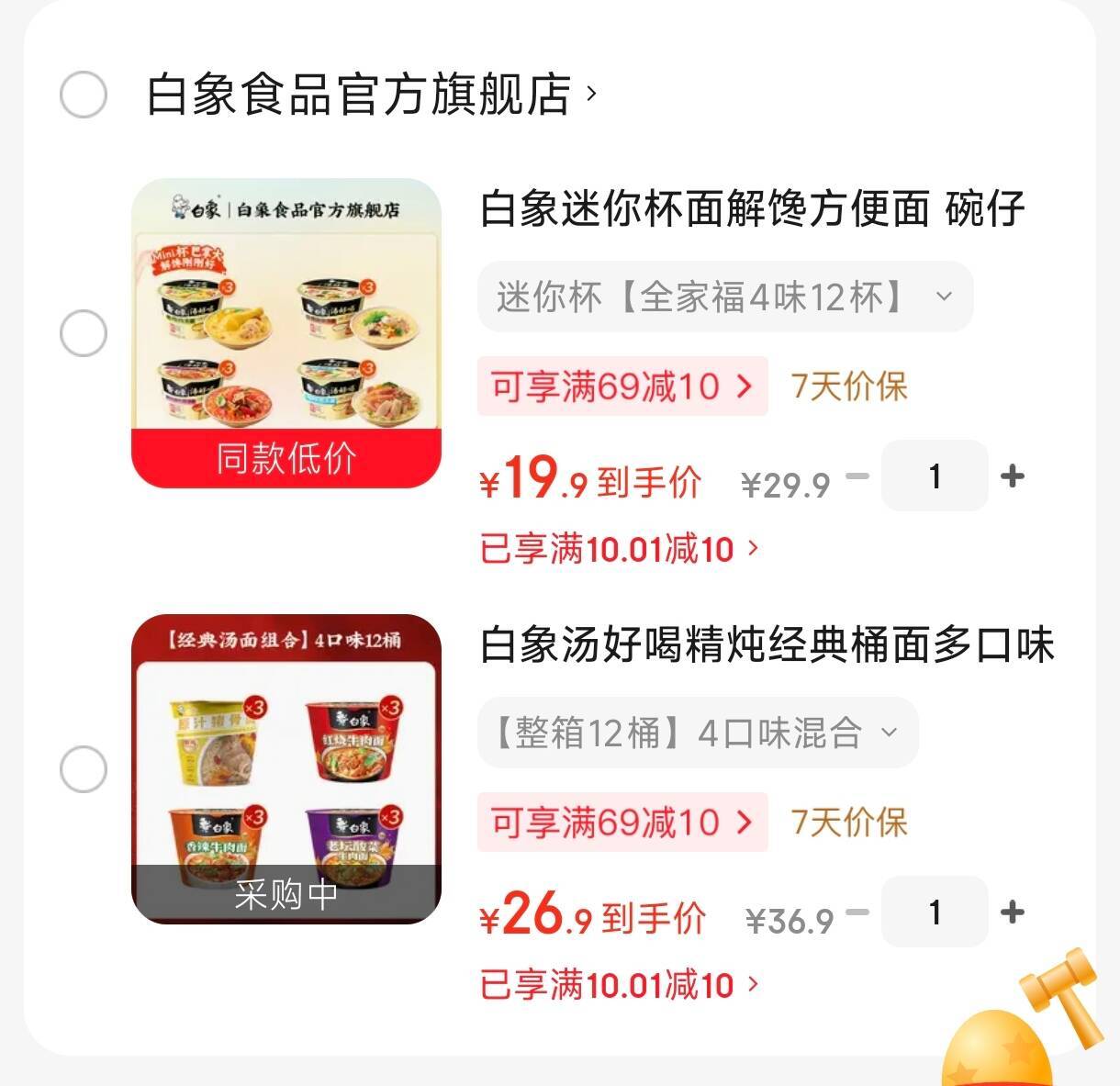
Task: Decrease quantity of 白象汤好喝经典桶面
Action: point(857,912)
